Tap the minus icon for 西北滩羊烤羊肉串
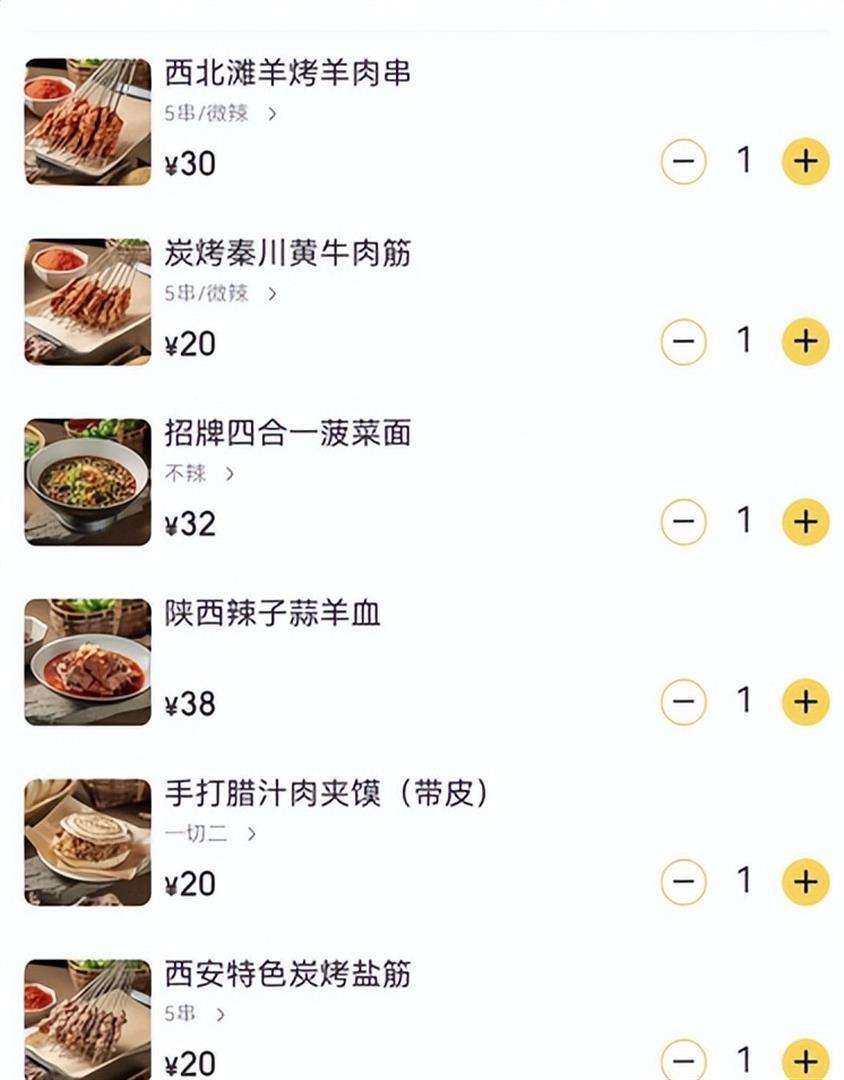Screen dimensions: 844x1080 point(683,161)
